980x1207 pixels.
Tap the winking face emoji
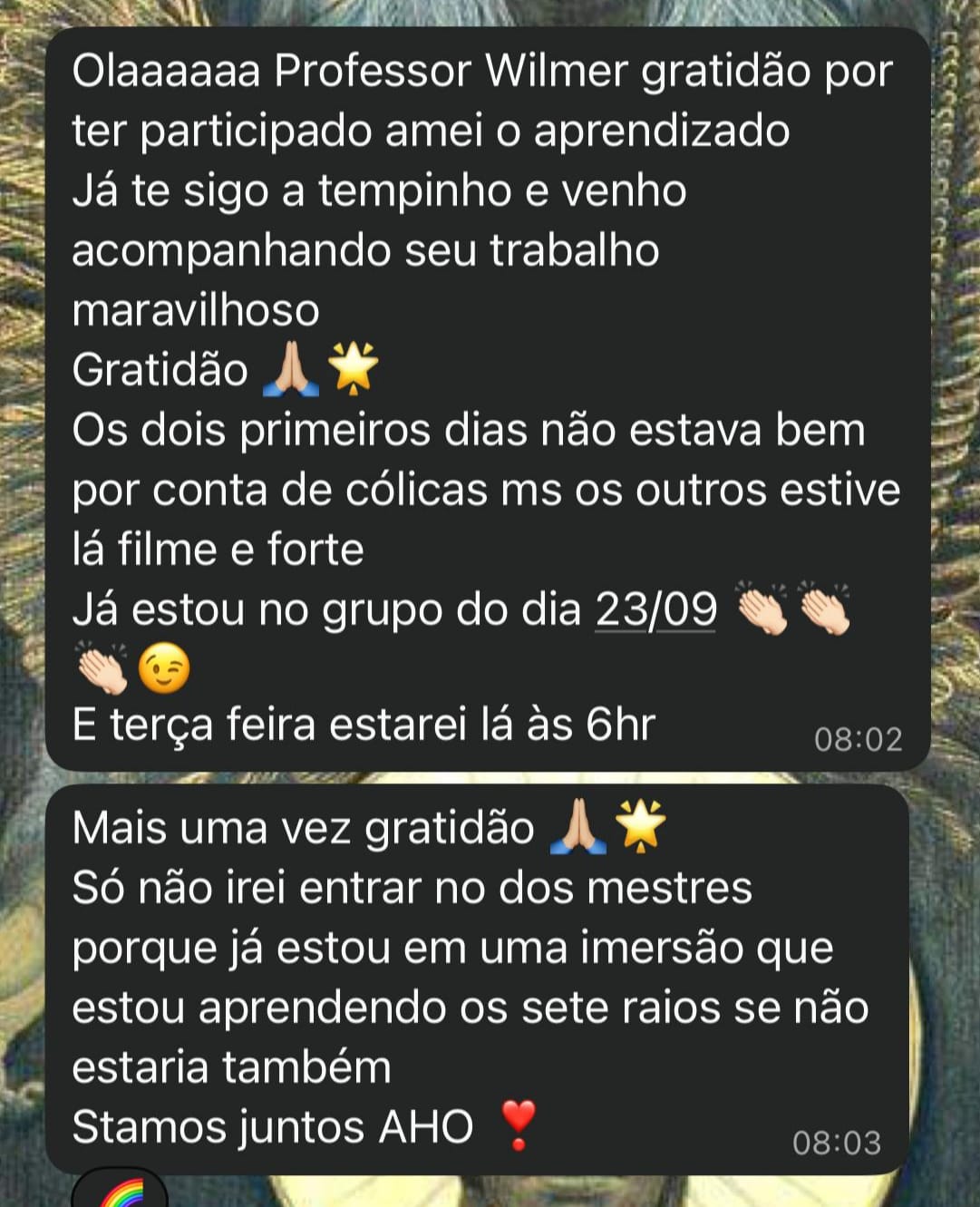click(164, 665)
